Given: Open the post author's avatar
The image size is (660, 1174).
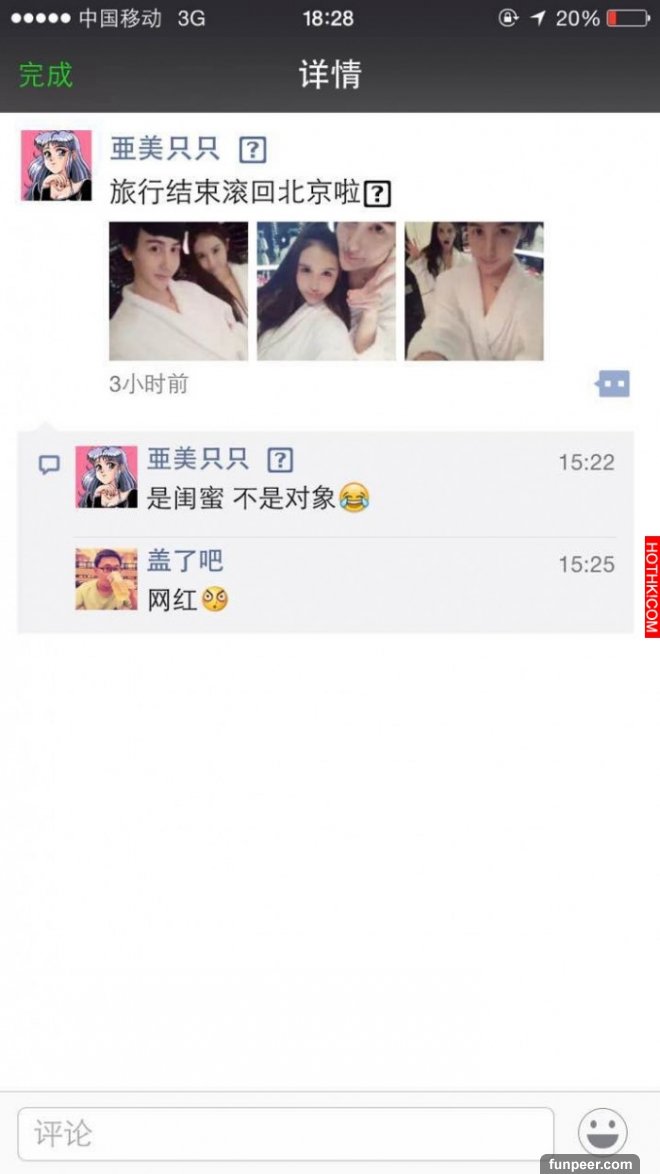Looking at the screenshot, I should tap(56, 165).
